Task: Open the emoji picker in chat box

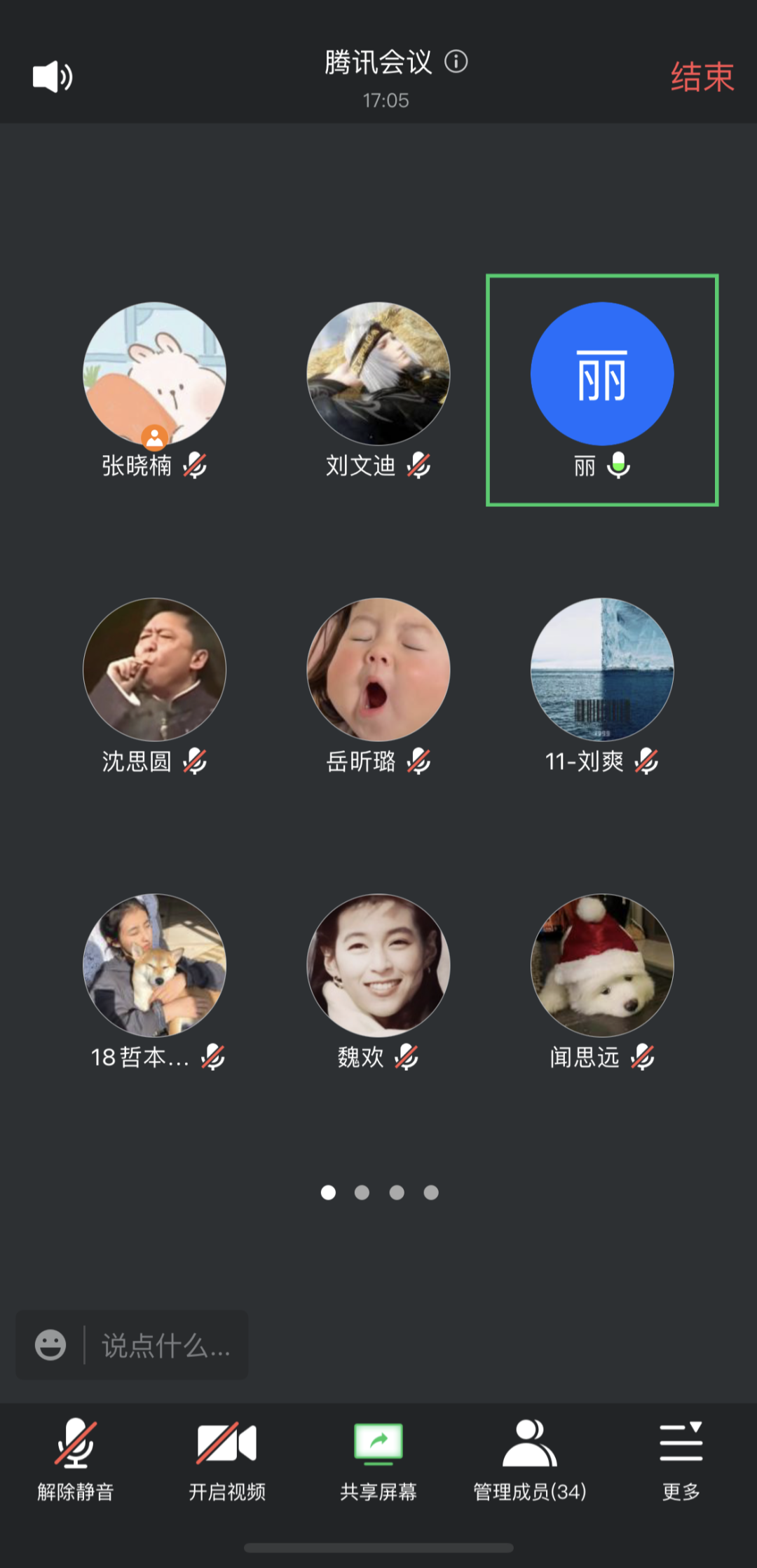Action: [50, 1345]
